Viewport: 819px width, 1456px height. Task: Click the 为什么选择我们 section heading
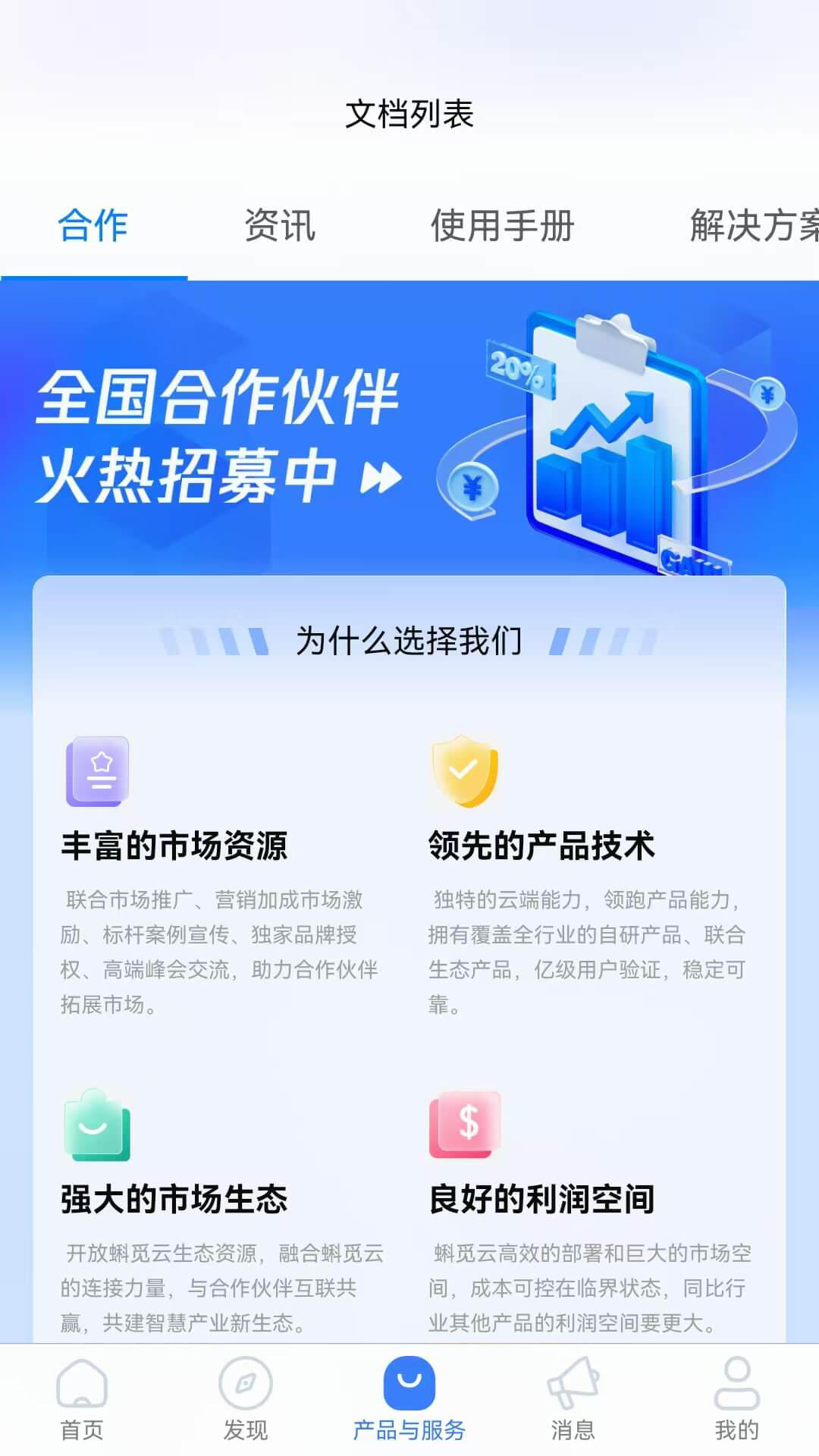[x=409, y=641]
